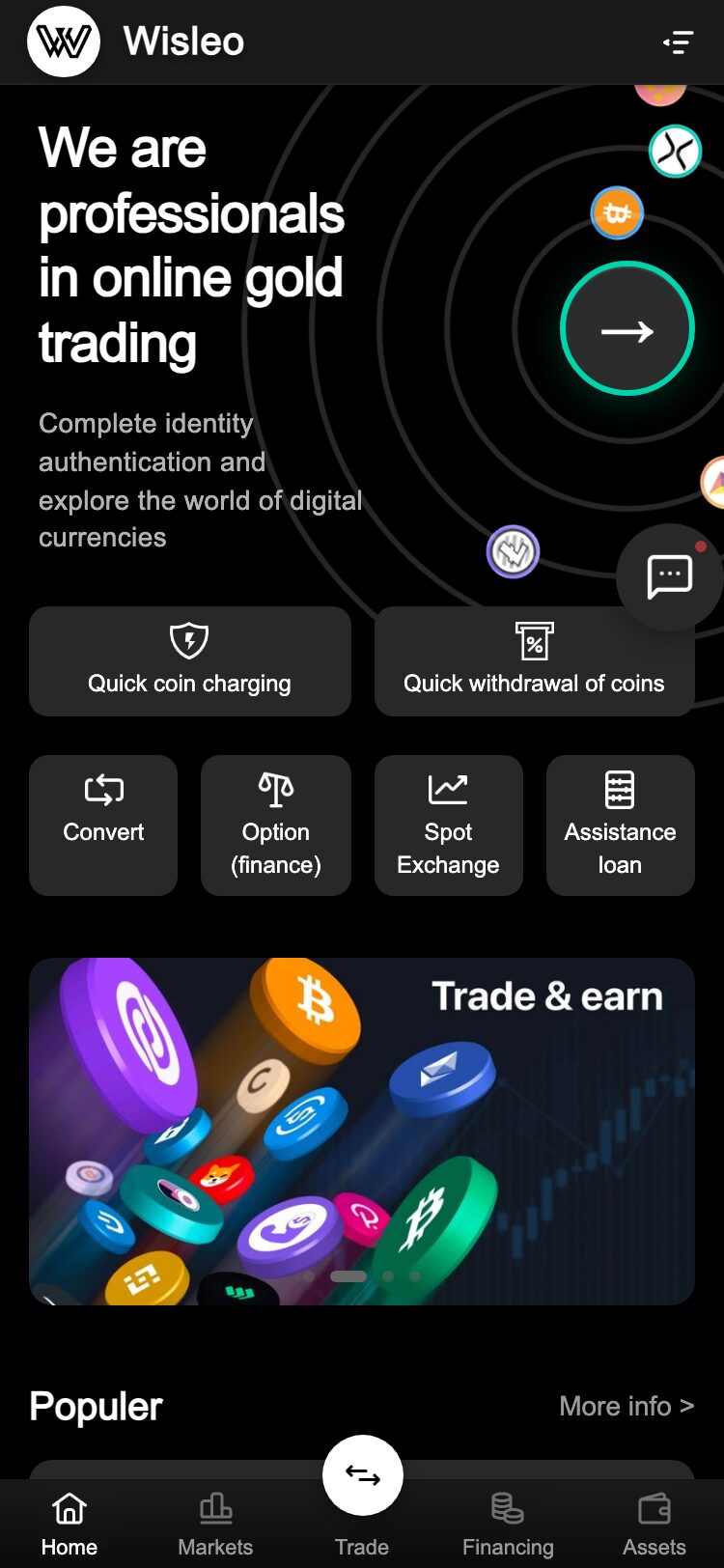Image resolution: width=724 pixels, height=1568 pixels.
Task: Select Quick withdrawal of coins
Action: [x=534, y=661]
